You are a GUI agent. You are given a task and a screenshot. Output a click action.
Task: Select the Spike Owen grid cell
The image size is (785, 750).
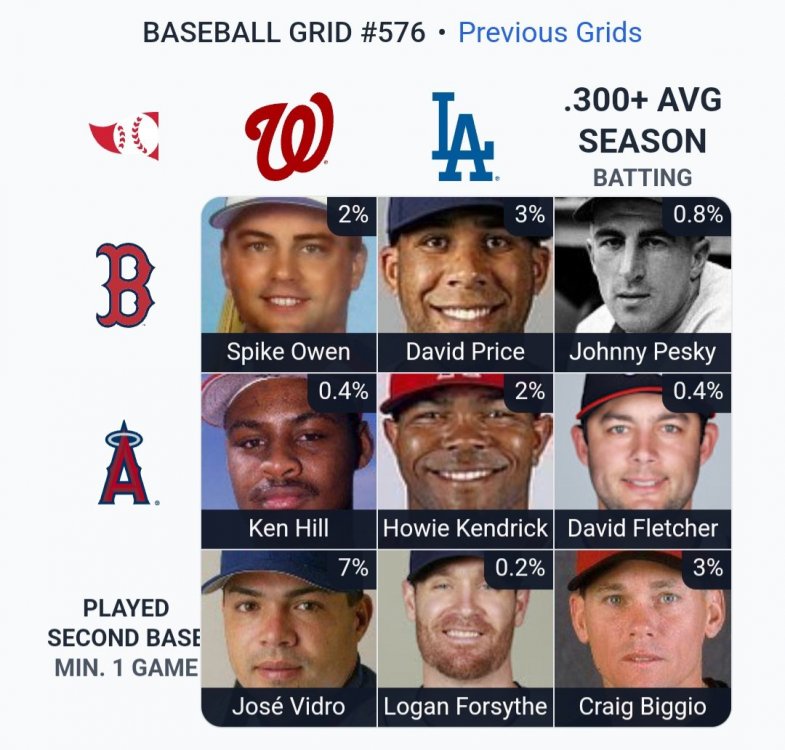(288, 284)
